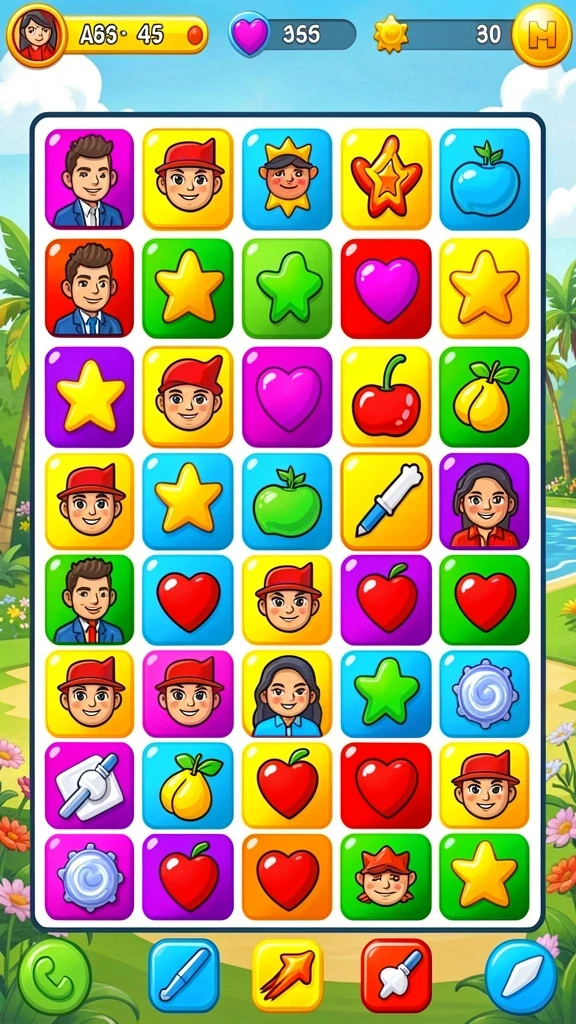This screenshot has width=576, height=1024.
Task: Tap the gold coin button
Action: pos(541,35)
